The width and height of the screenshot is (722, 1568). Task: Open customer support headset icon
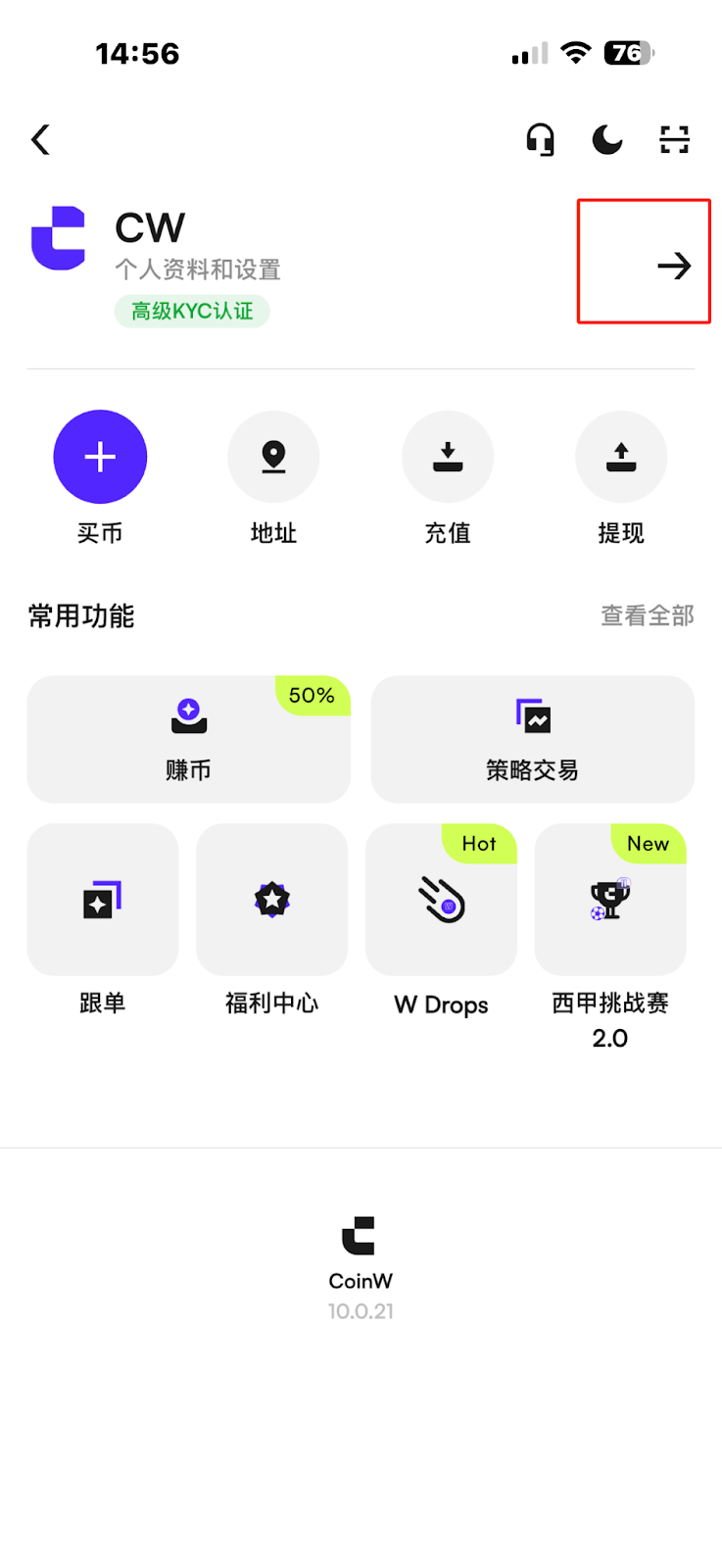coord(540,140)
